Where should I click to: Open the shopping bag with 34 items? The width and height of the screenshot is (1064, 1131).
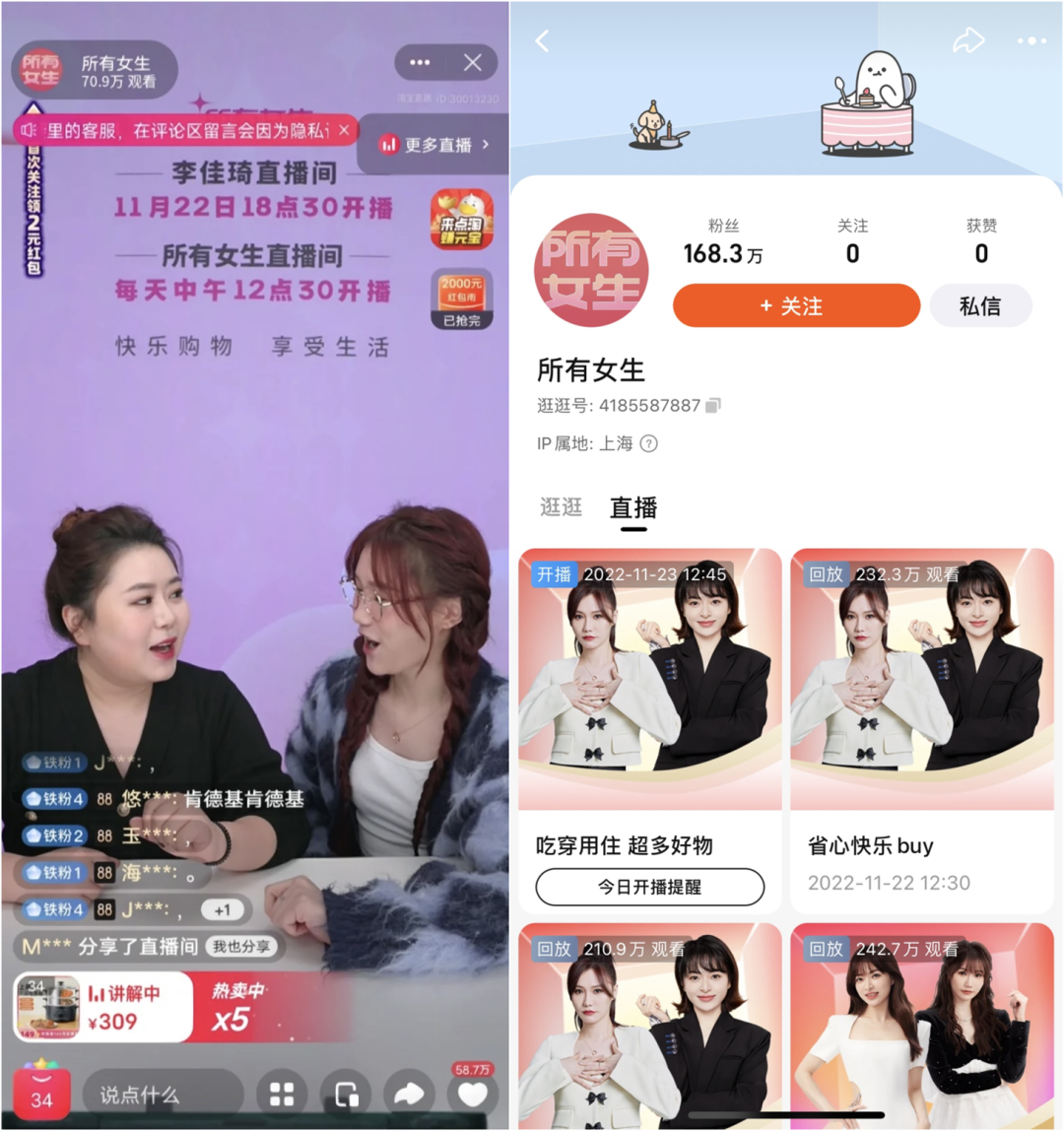[x=40, y=1092]
